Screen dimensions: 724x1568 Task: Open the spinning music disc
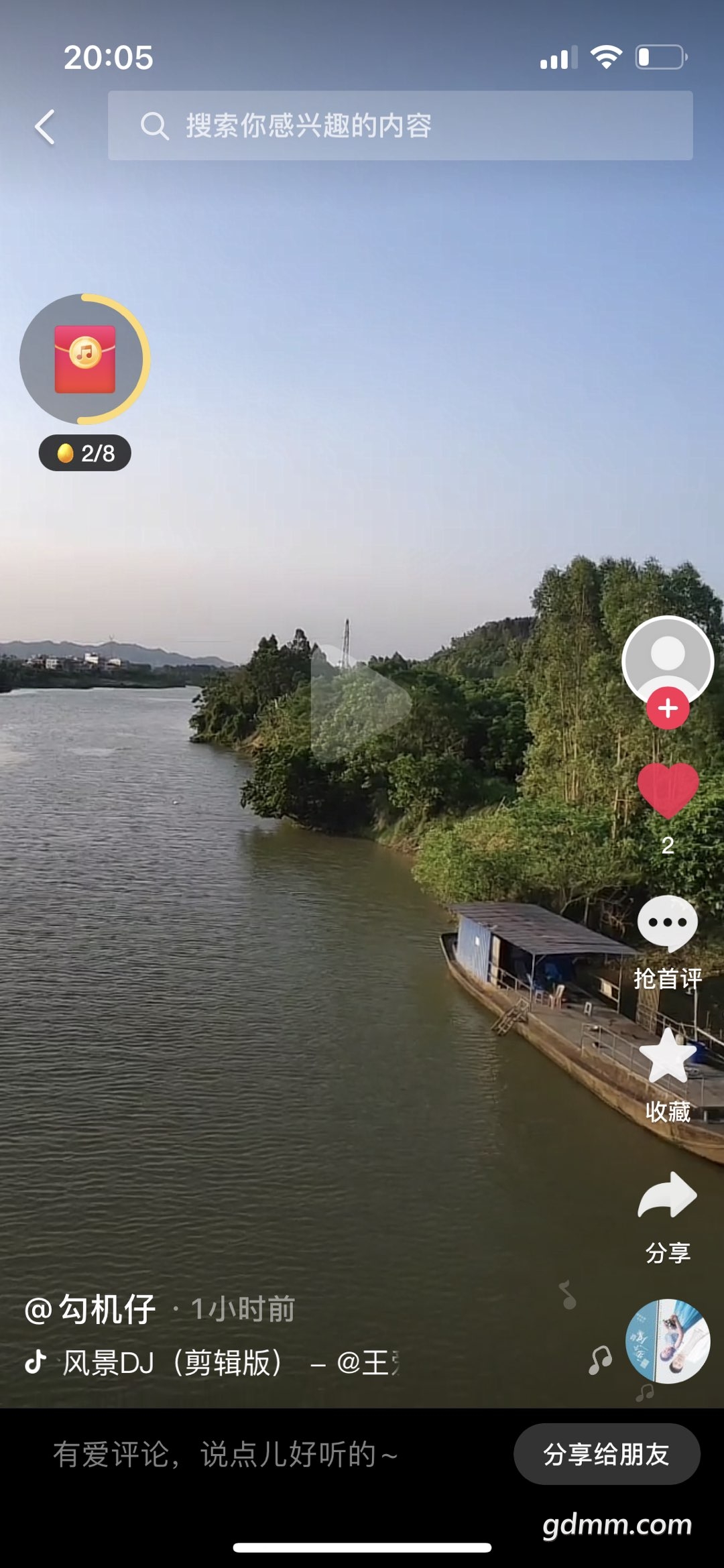(668, 1341)
